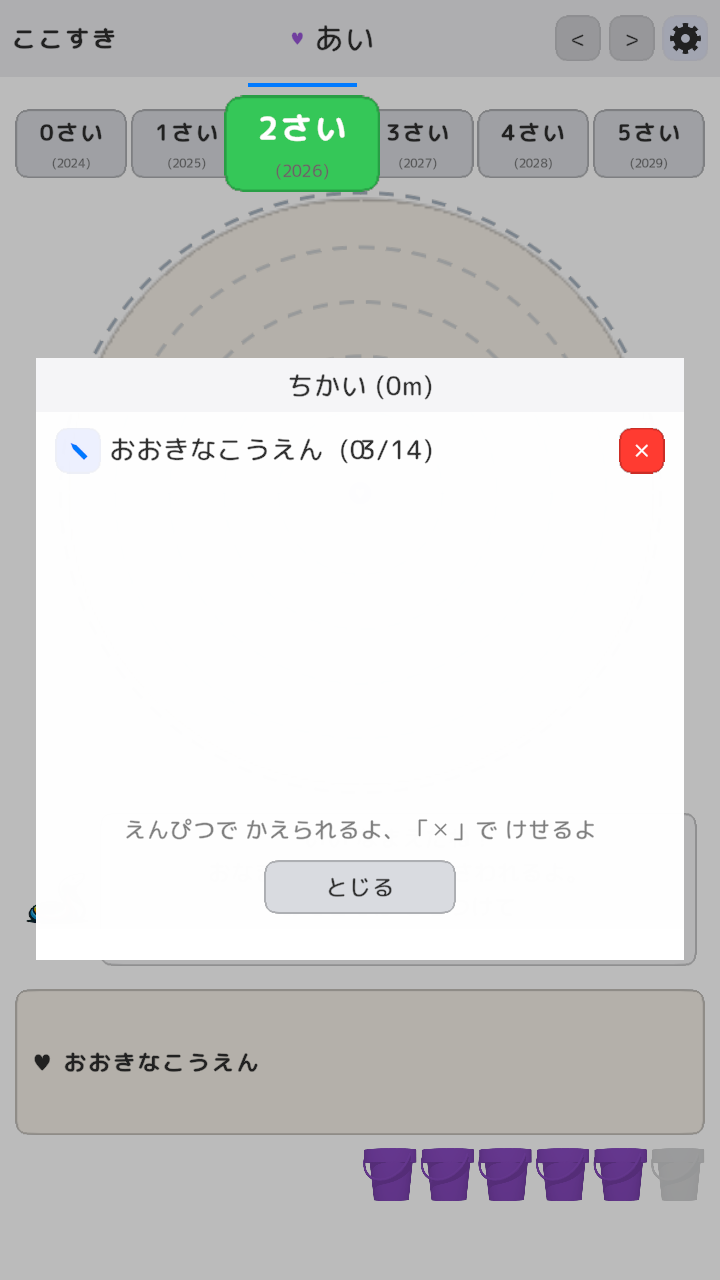Select the 5さい (2029) tab

648,143
